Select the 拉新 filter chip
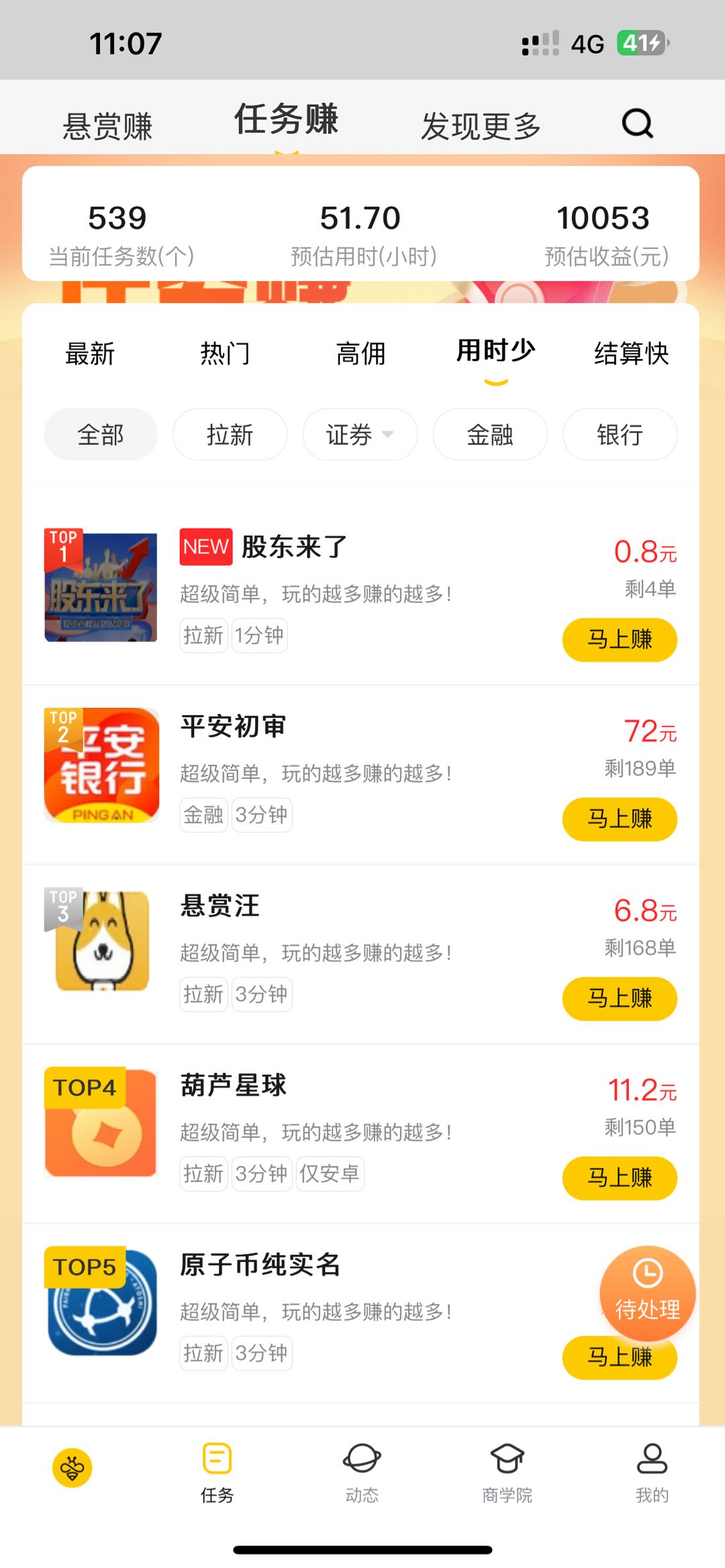The image size is (725, 1568). (x=230, y=435)
